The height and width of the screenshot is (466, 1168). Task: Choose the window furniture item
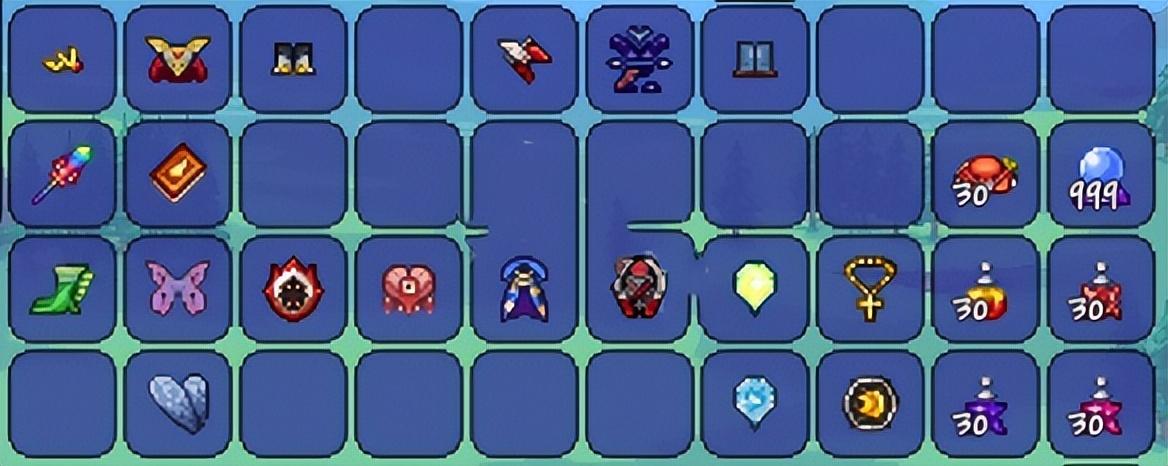[x=754, y=60]
